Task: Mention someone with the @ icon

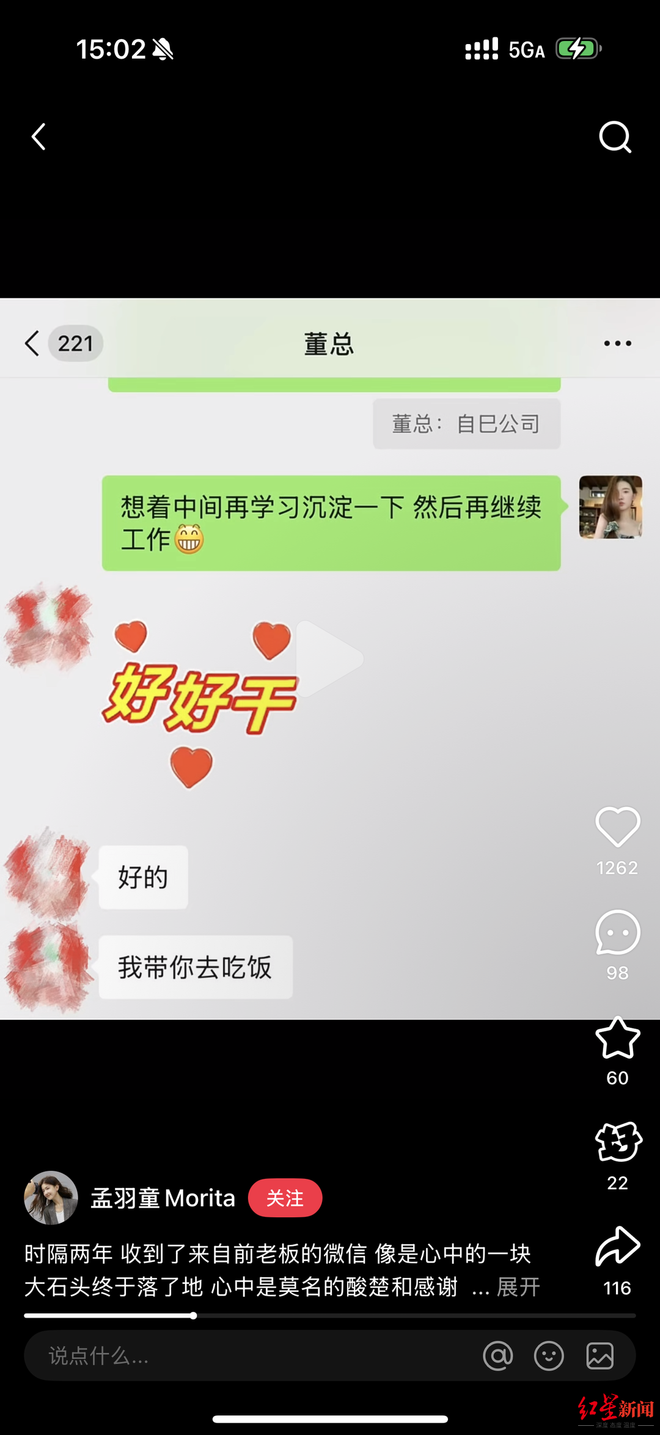Action: [x=497, y=1356]
